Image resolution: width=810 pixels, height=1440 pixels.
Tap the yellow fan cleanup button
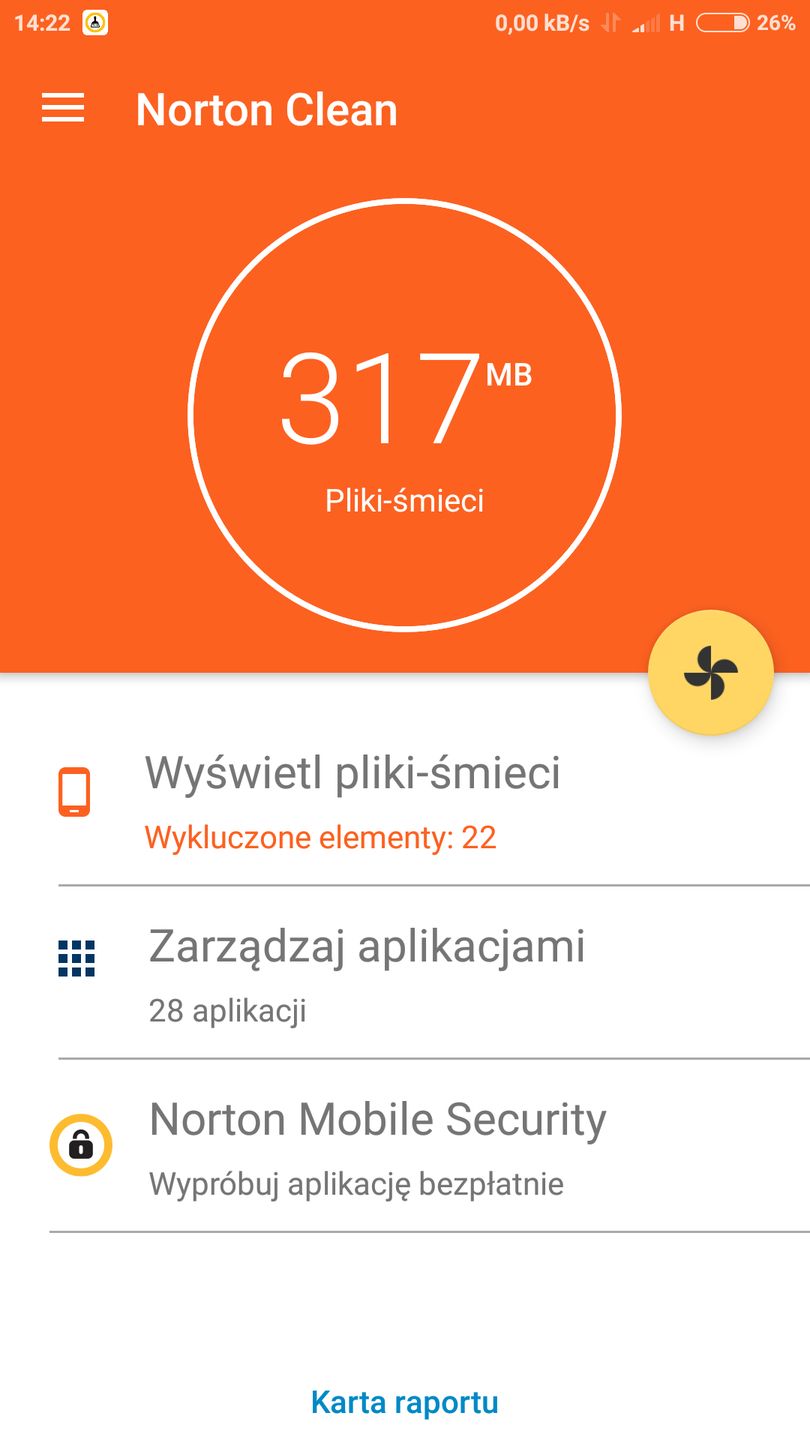pos(711,671)
